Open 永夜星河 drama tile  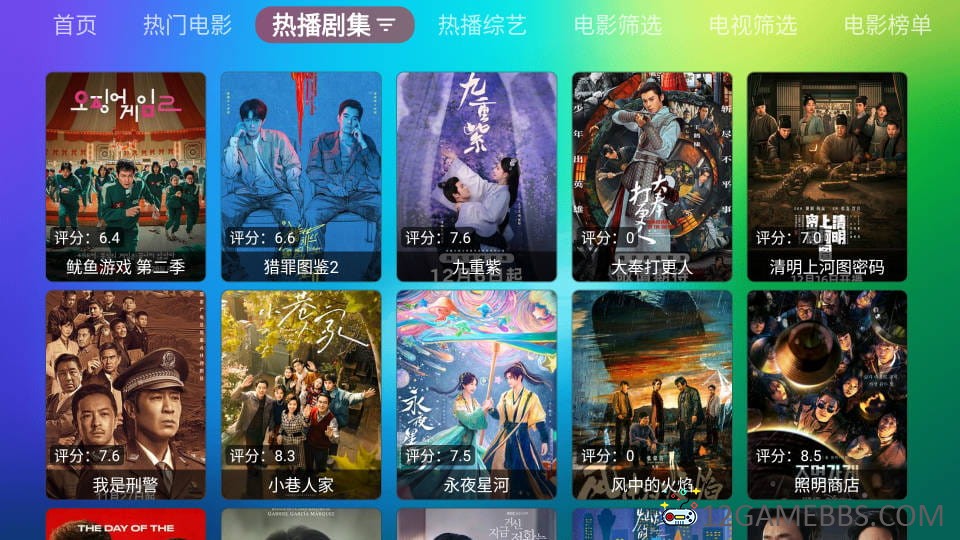(477, 394)
